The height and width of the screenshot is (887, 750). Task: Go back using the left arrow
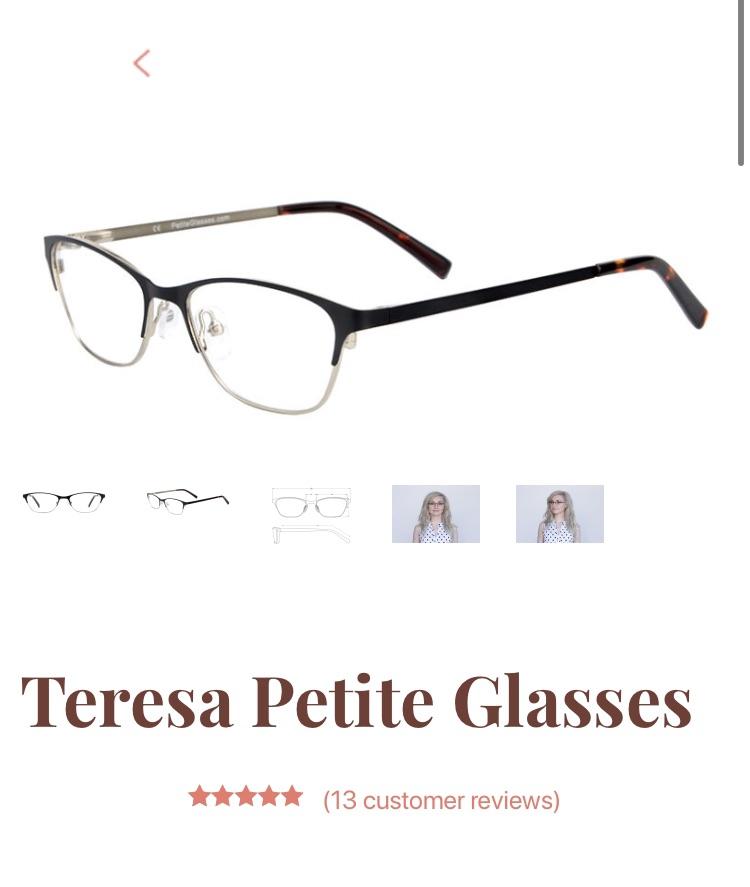tap(142, 64)
